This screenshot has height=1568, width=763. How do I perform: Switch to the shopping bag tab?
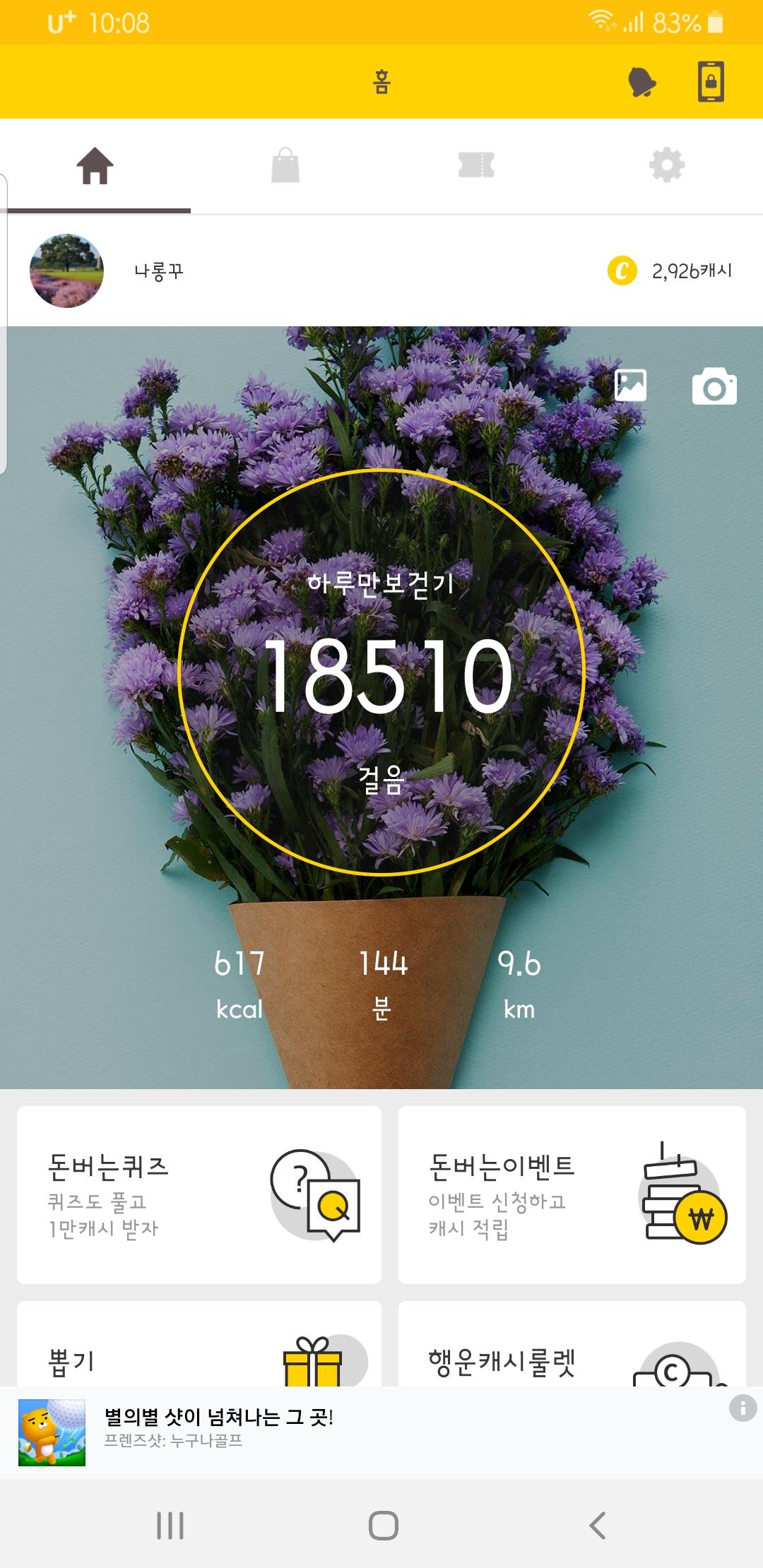(x=285, y=167)
